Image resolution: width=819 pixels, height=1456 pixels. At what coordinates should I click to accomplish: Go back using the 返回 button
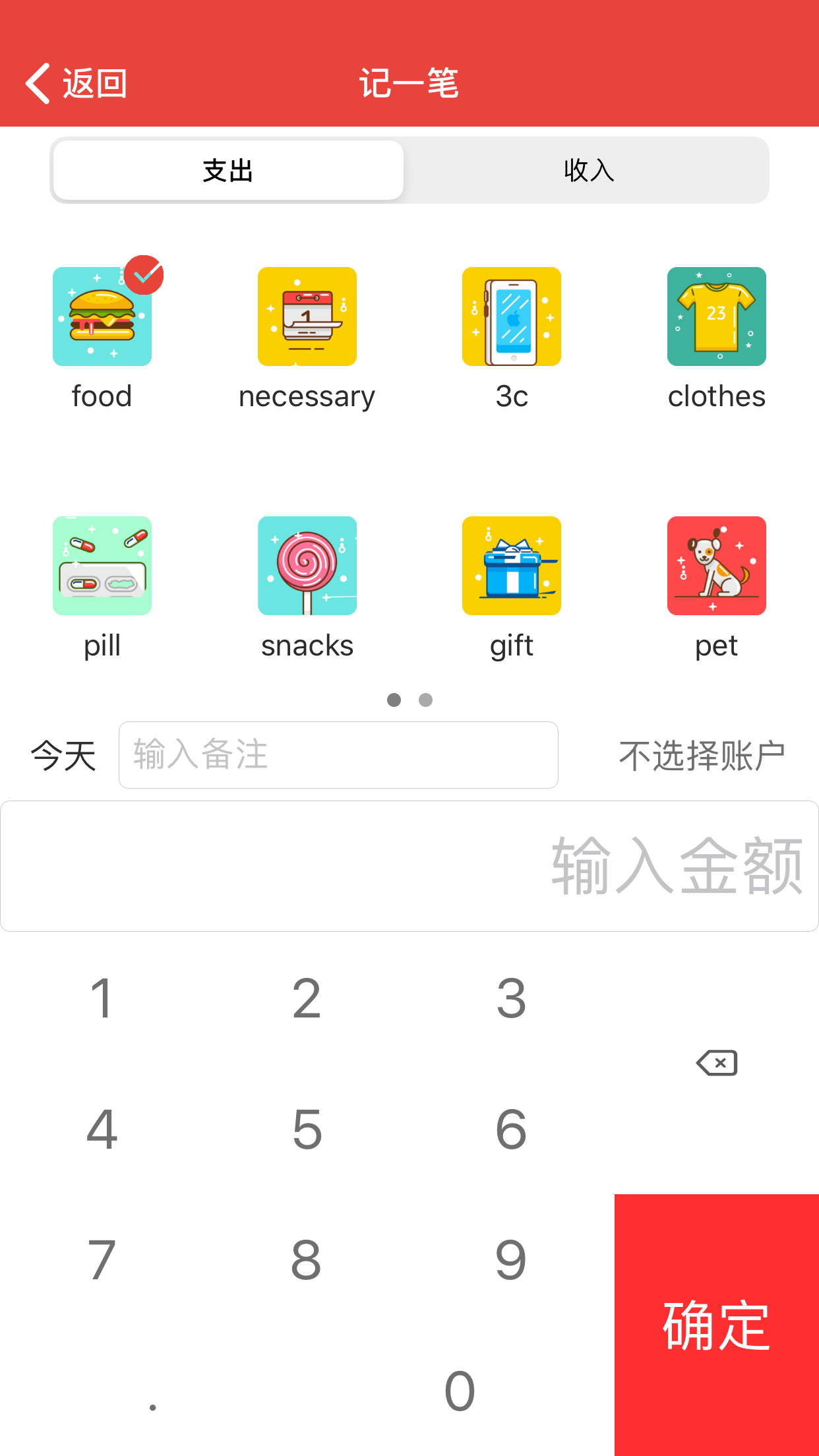pos(76,83)
